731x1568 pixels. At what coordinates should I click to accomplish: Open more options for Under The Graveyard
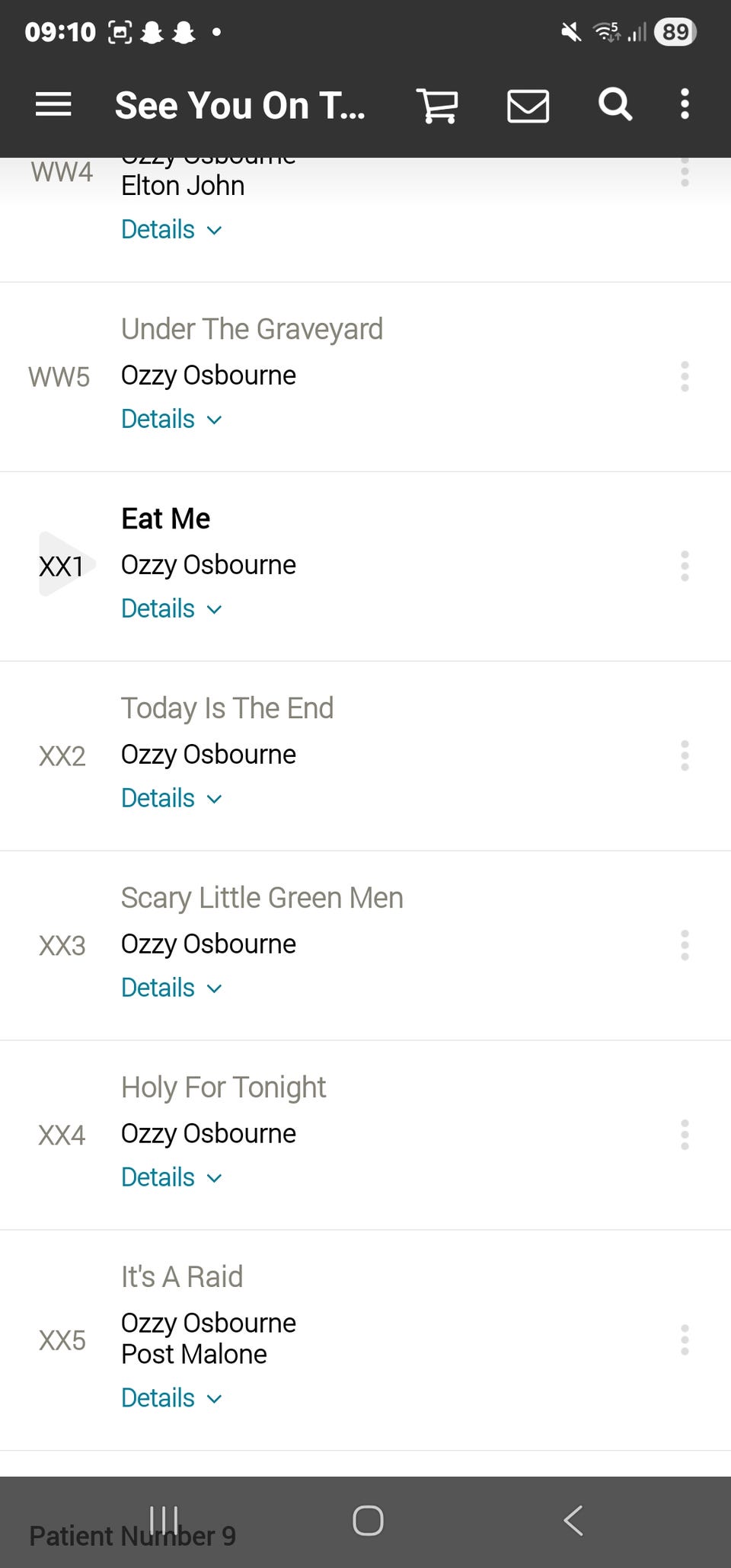click(x=685, y=376)
